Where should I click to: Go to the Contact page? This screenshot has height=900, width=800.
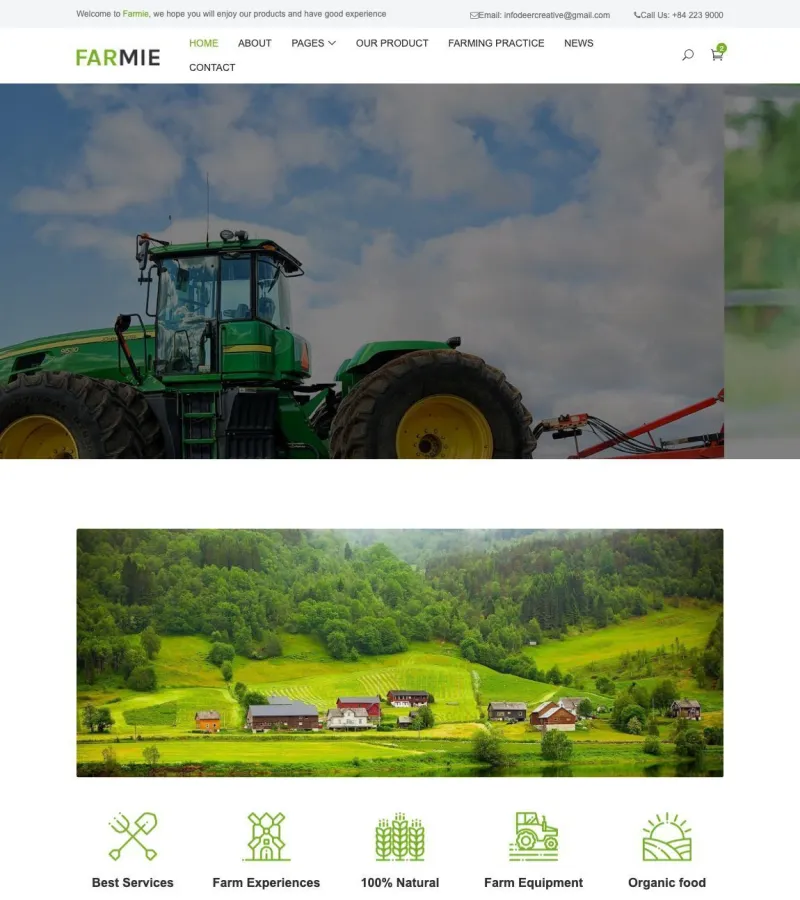[212, 68]
